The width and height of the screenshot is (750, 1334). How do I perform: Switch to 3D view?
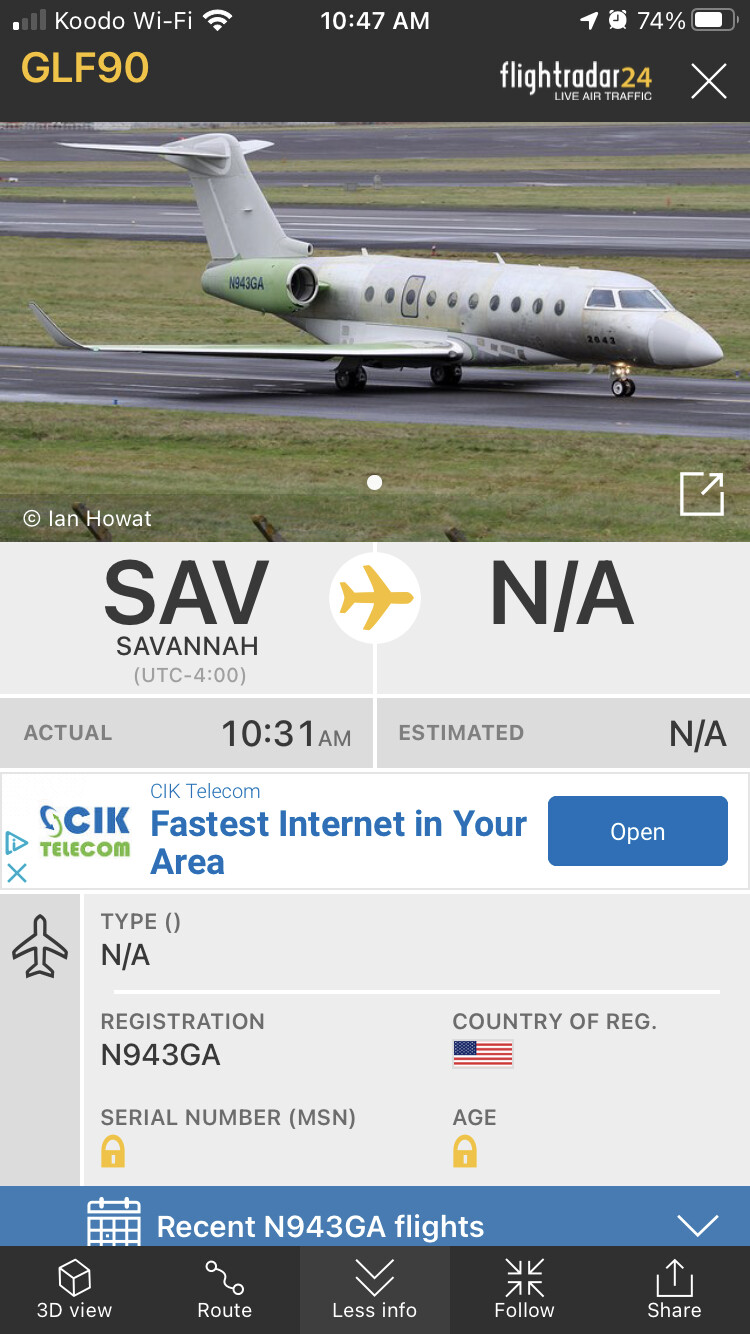74,1290
